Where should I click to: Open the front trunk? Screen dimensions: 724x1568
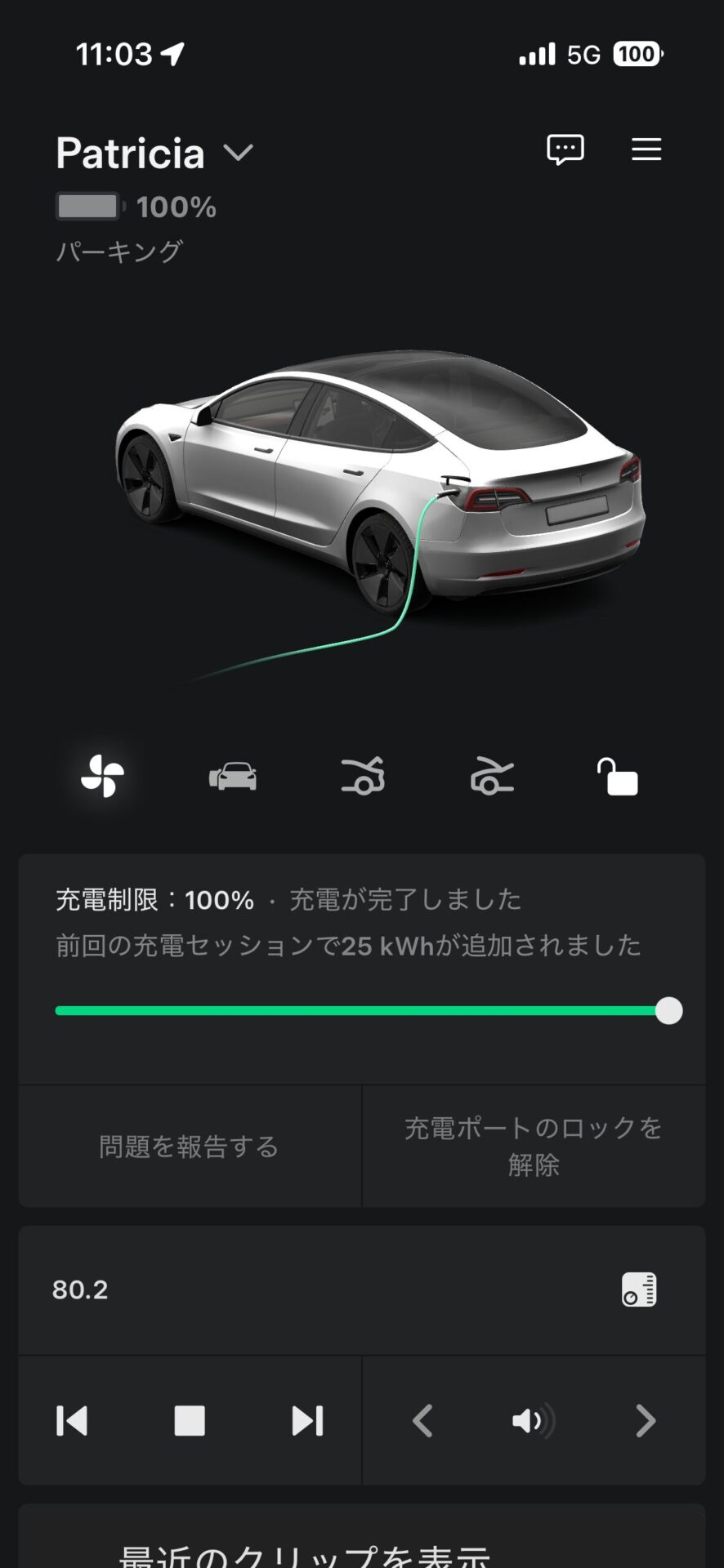pyautogui.click(x=363, y=776)
